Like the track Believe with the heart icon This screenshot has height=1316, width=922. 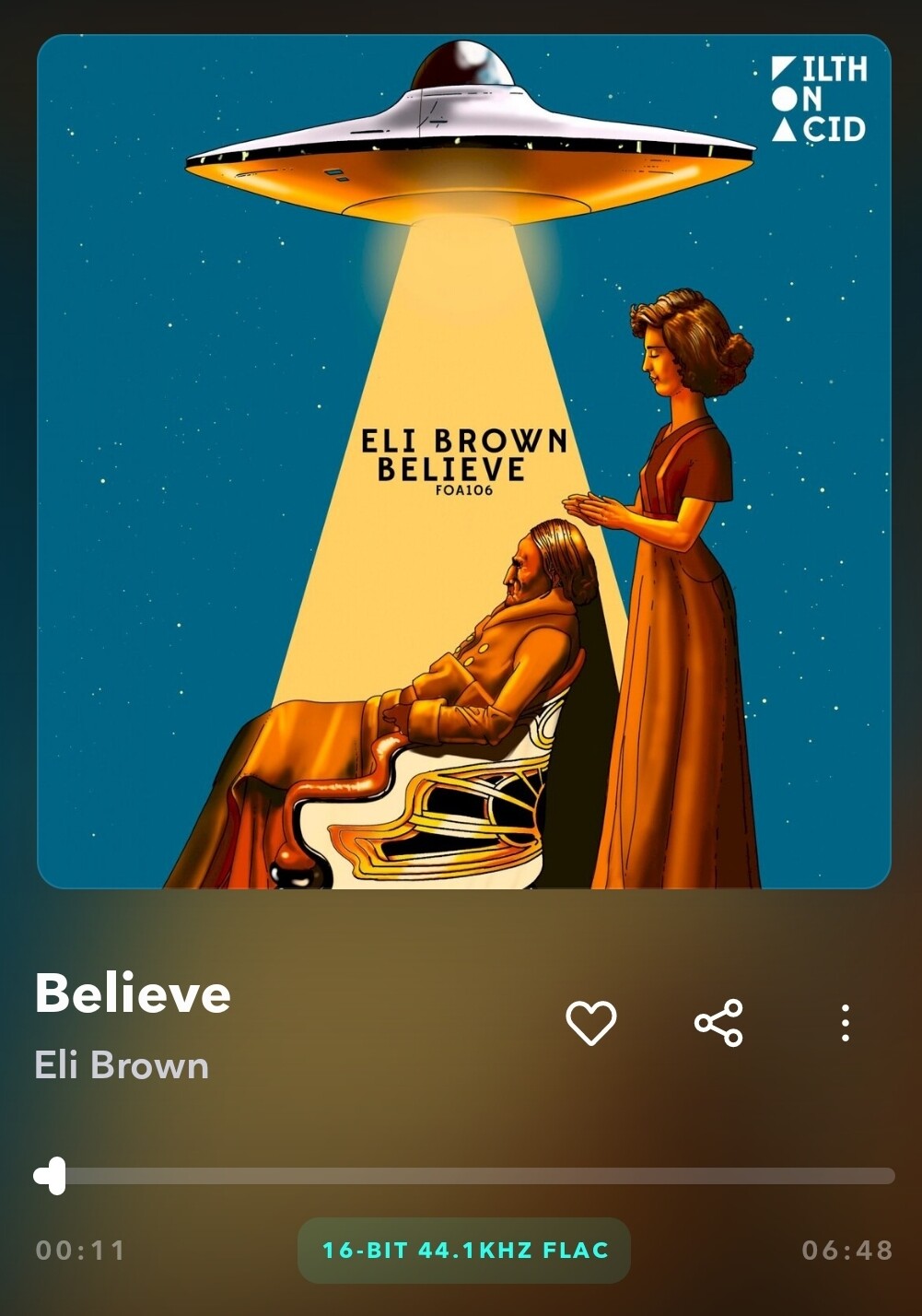coord(590,1022)
